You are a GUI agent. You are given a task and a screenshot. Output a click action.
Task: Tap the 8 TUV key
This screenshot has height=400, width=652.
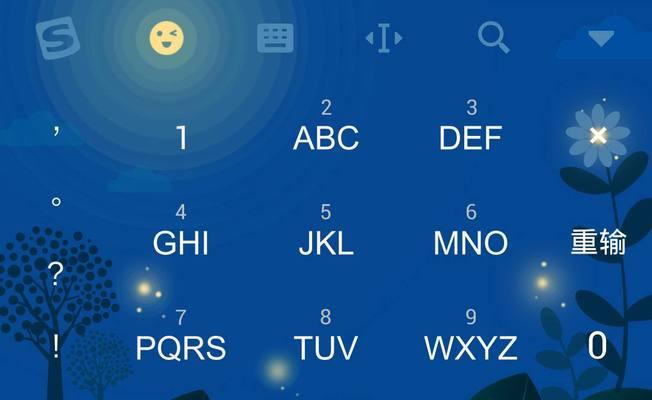pyautogui.click(x=326, y=340)
